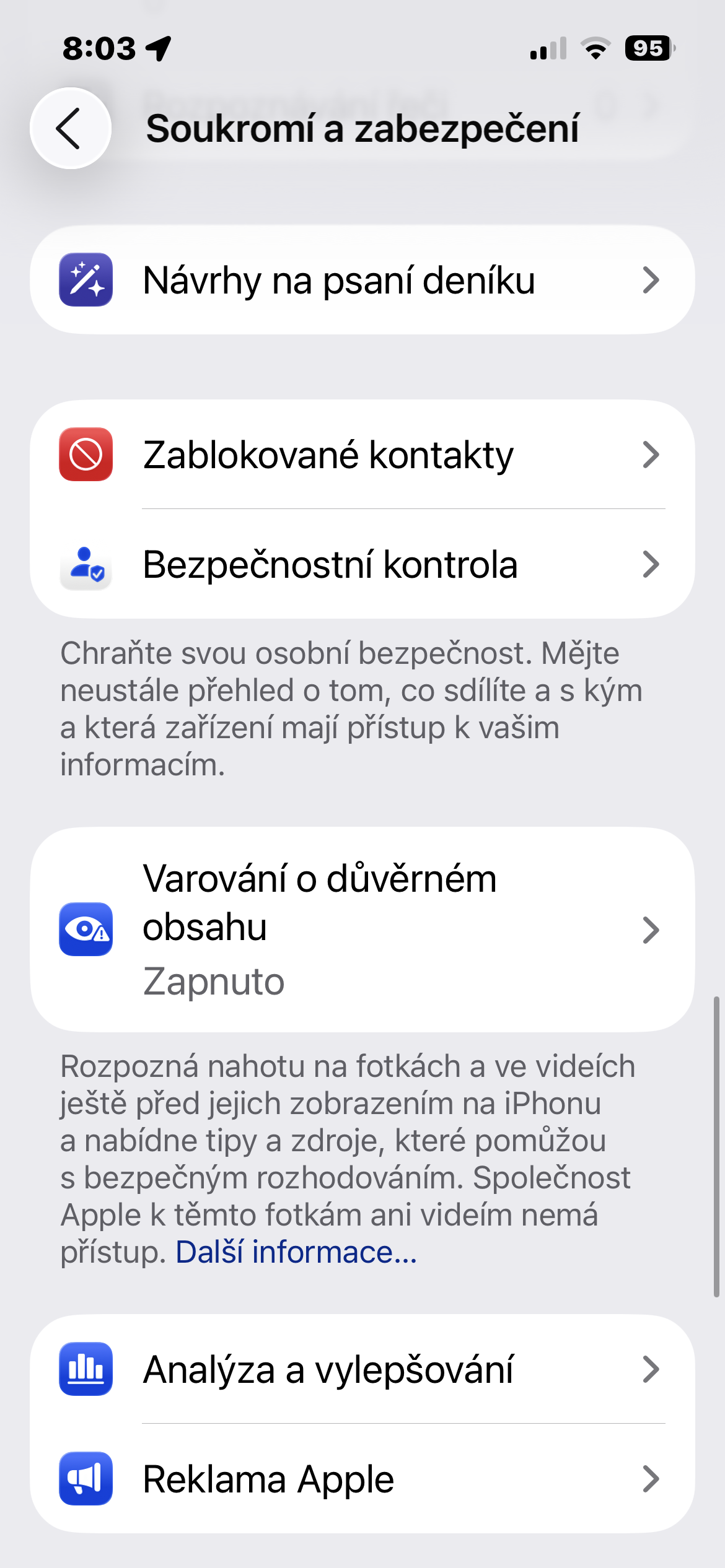Open Reklama Apple settings
The width and height of the screenshot is (725, 1568).
coord(362,1479)
